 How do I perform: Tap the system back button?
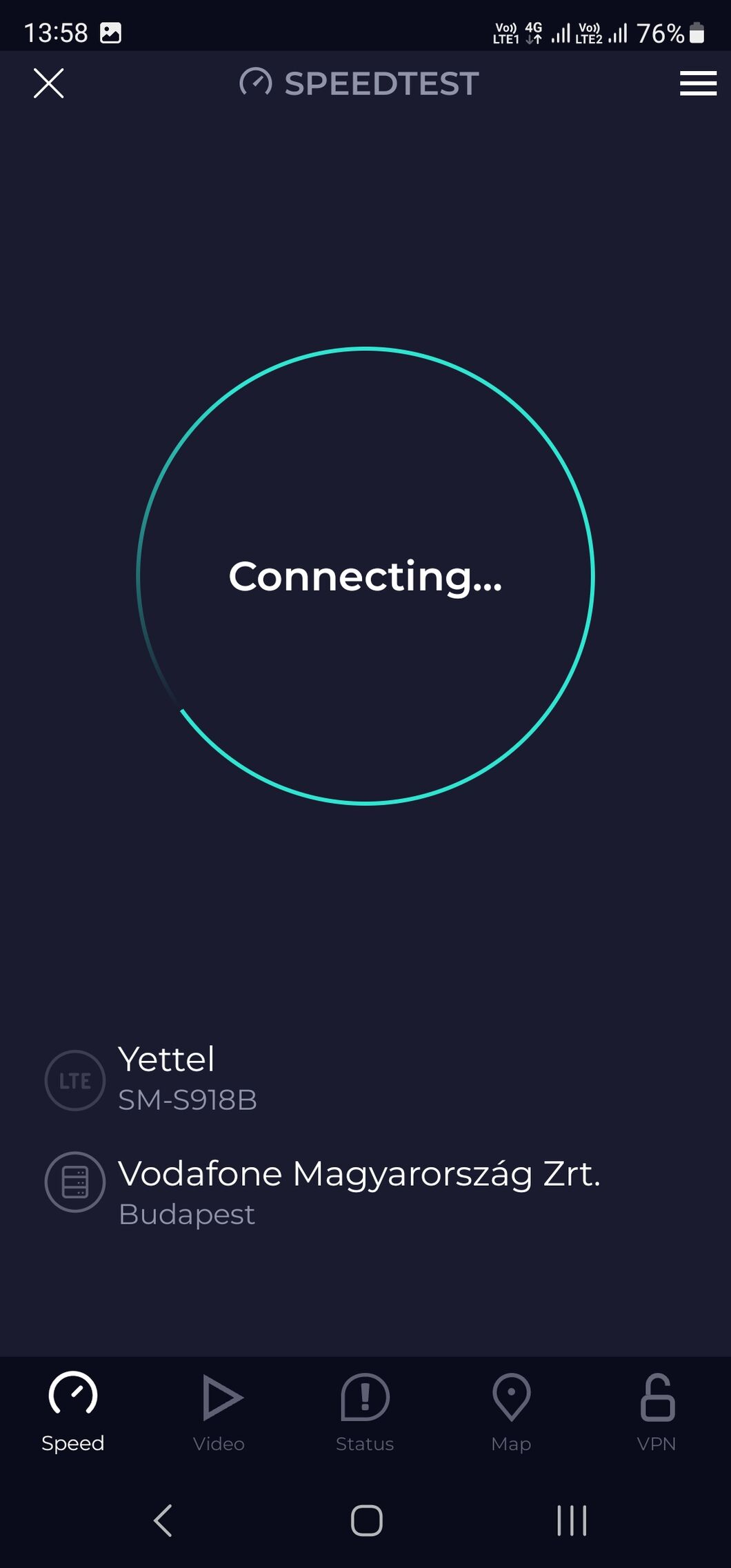point(163,1520)
